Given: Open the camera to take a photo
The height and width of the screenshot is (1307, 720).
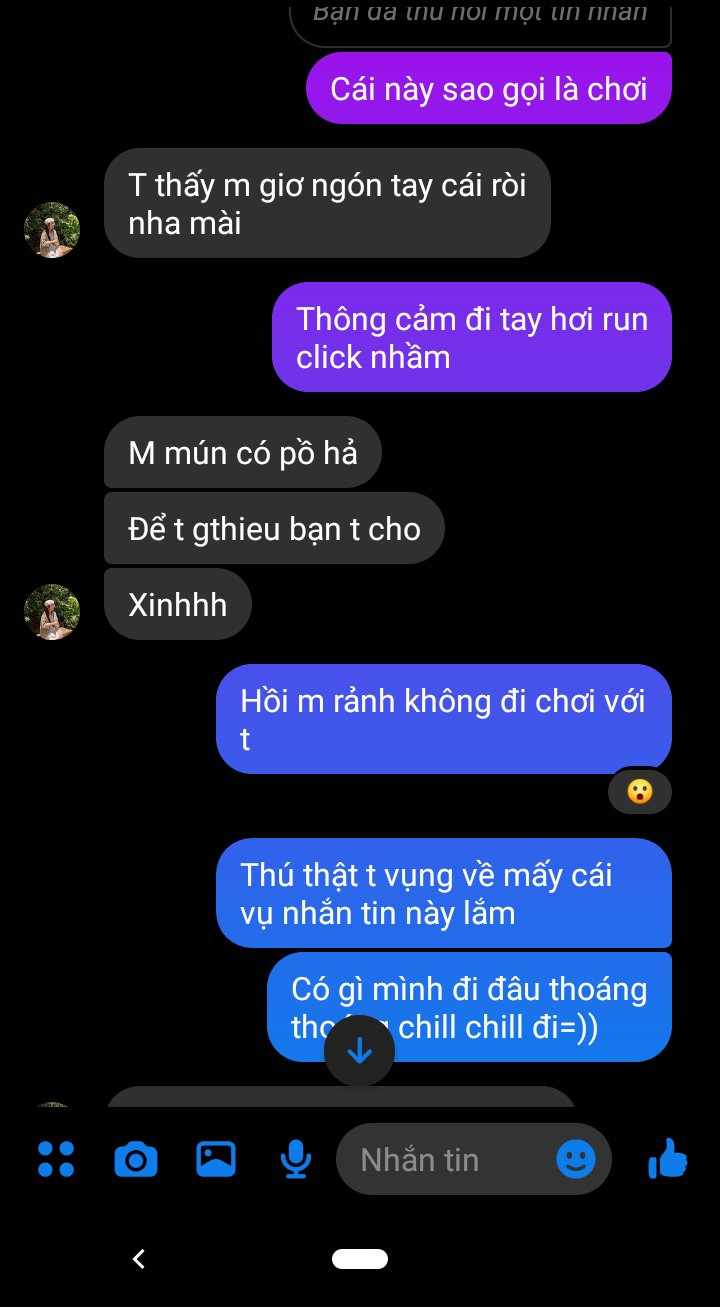Looking at the screenshot, I should (136, 1159).
